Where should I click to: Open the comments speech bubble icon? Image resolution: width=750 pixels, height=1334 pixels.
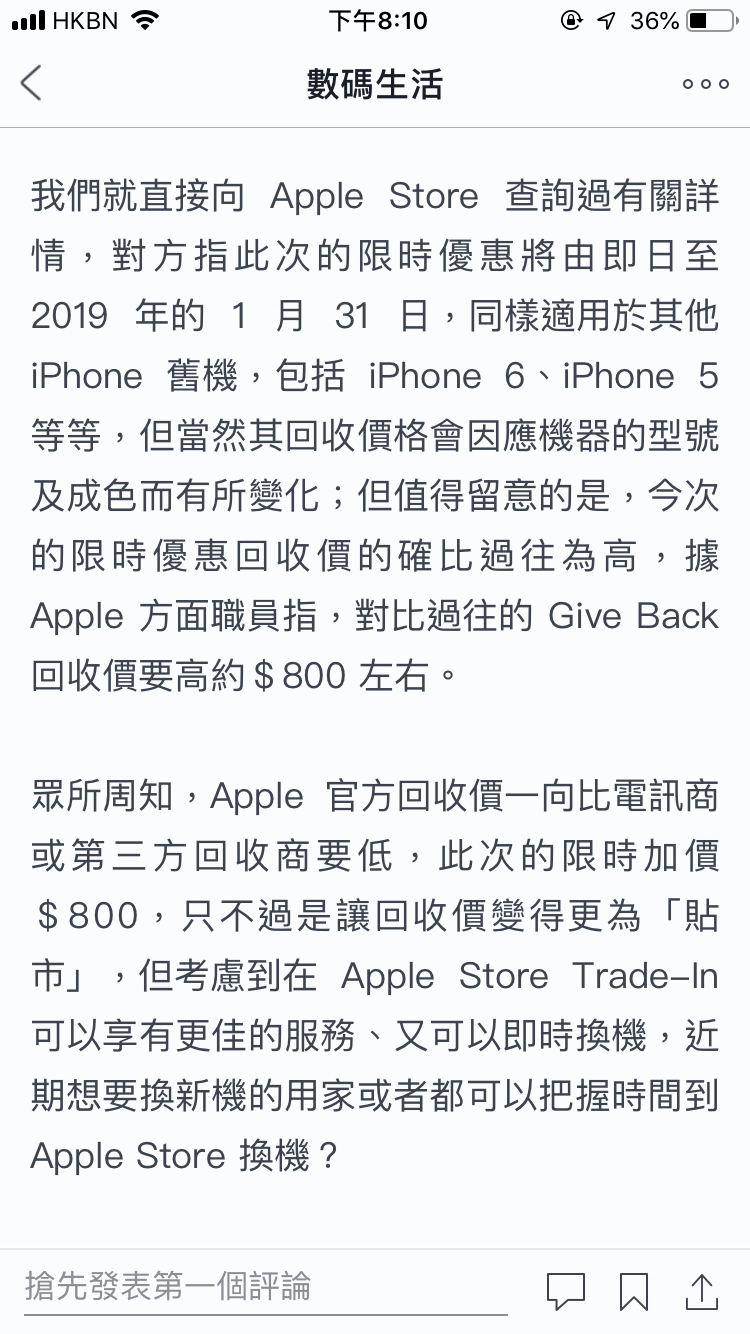pos(566,1291)
